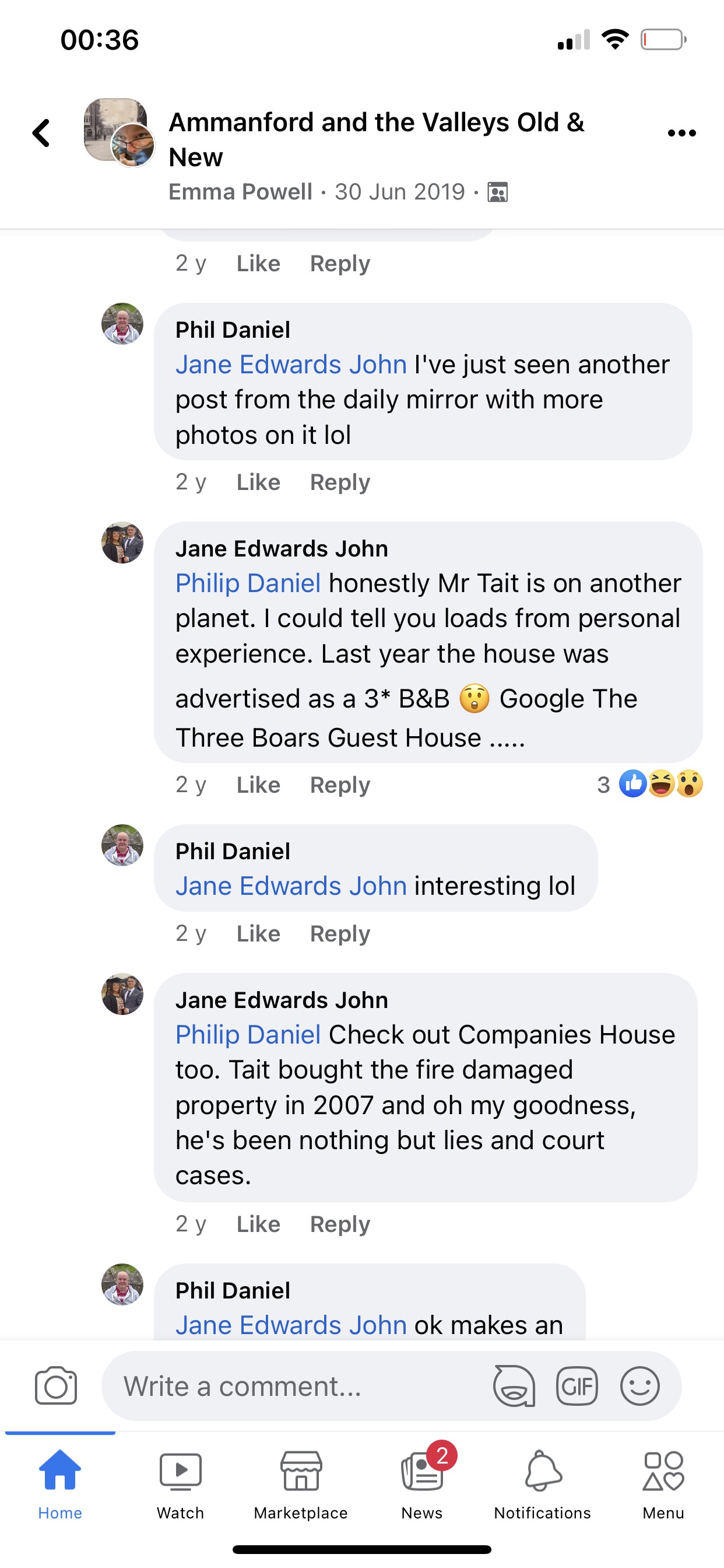Open the Menu tab
The height and width of the screenshot is (1568, 724).
tap(663, 1484)
